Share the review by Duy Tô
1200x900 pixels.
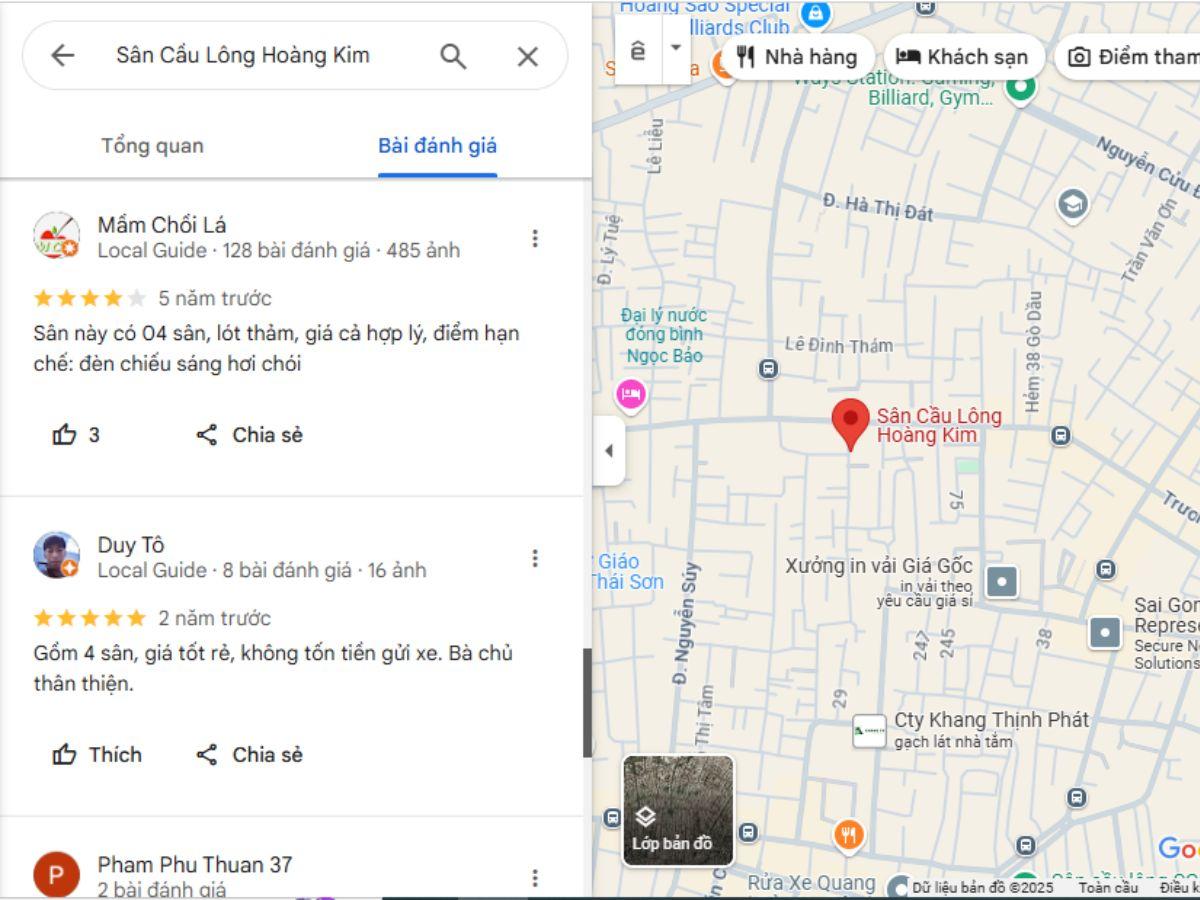click(249, 755)
